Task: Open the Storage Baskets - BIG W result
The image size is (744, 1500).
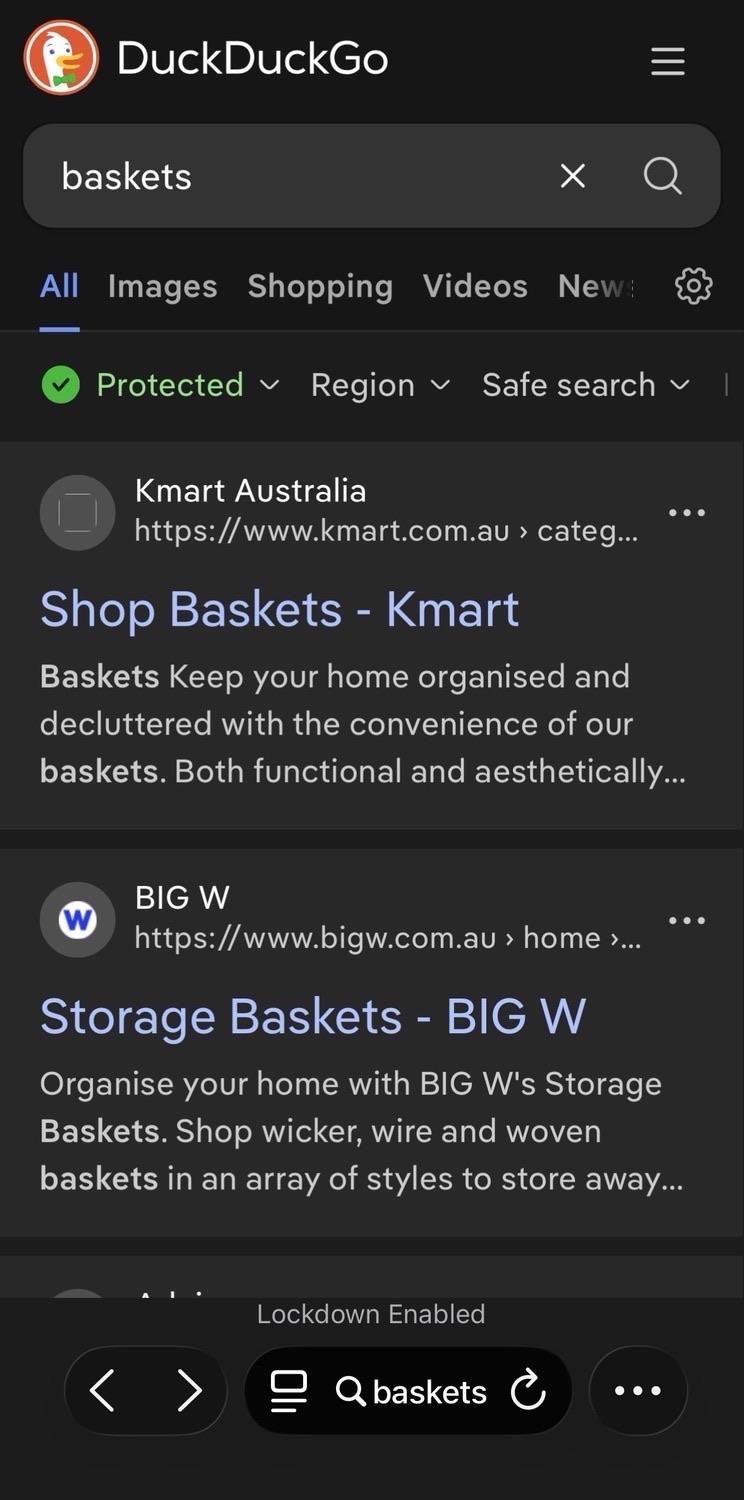Action: [313, 1016]
